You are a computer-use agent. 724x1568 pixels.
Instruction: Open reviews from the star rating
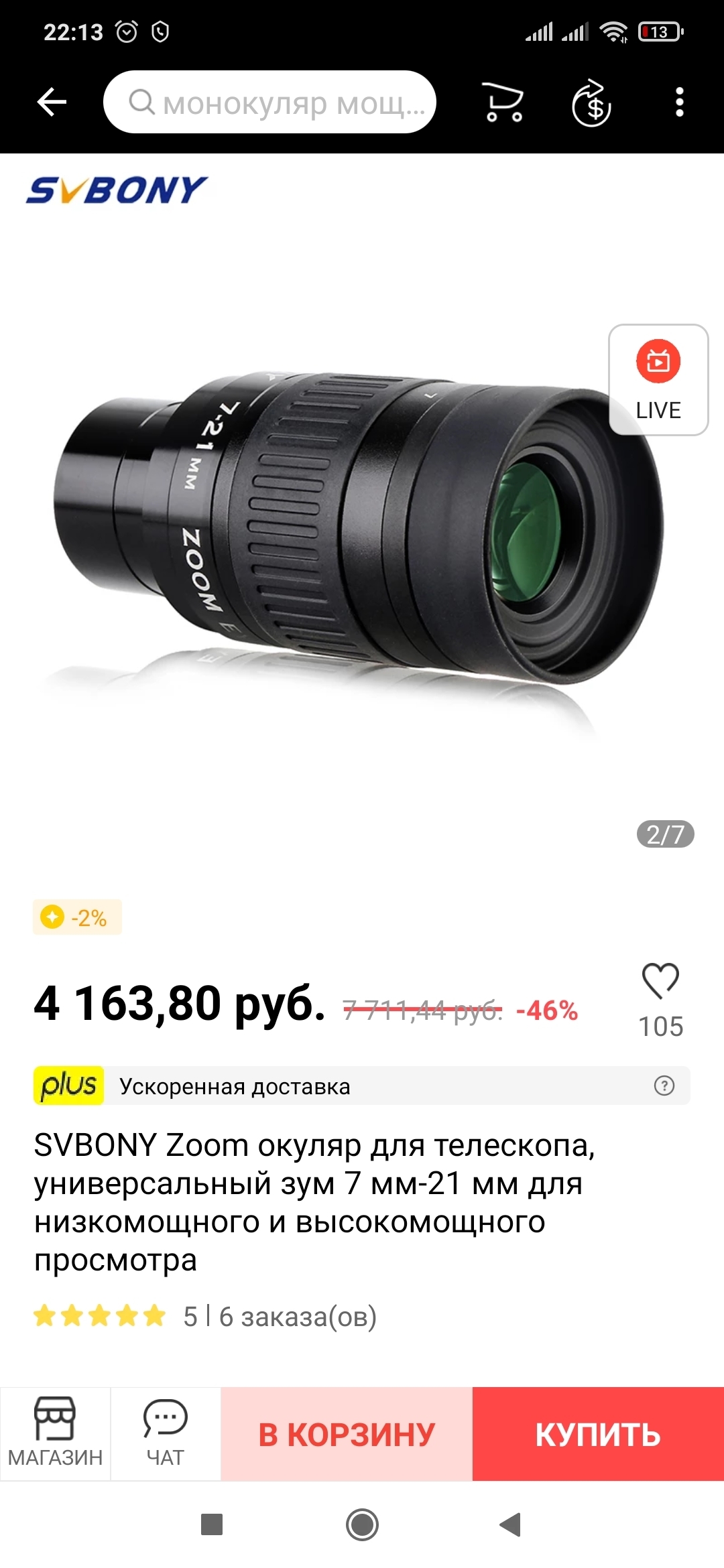pyautogui.click(x=100, y=1316)
